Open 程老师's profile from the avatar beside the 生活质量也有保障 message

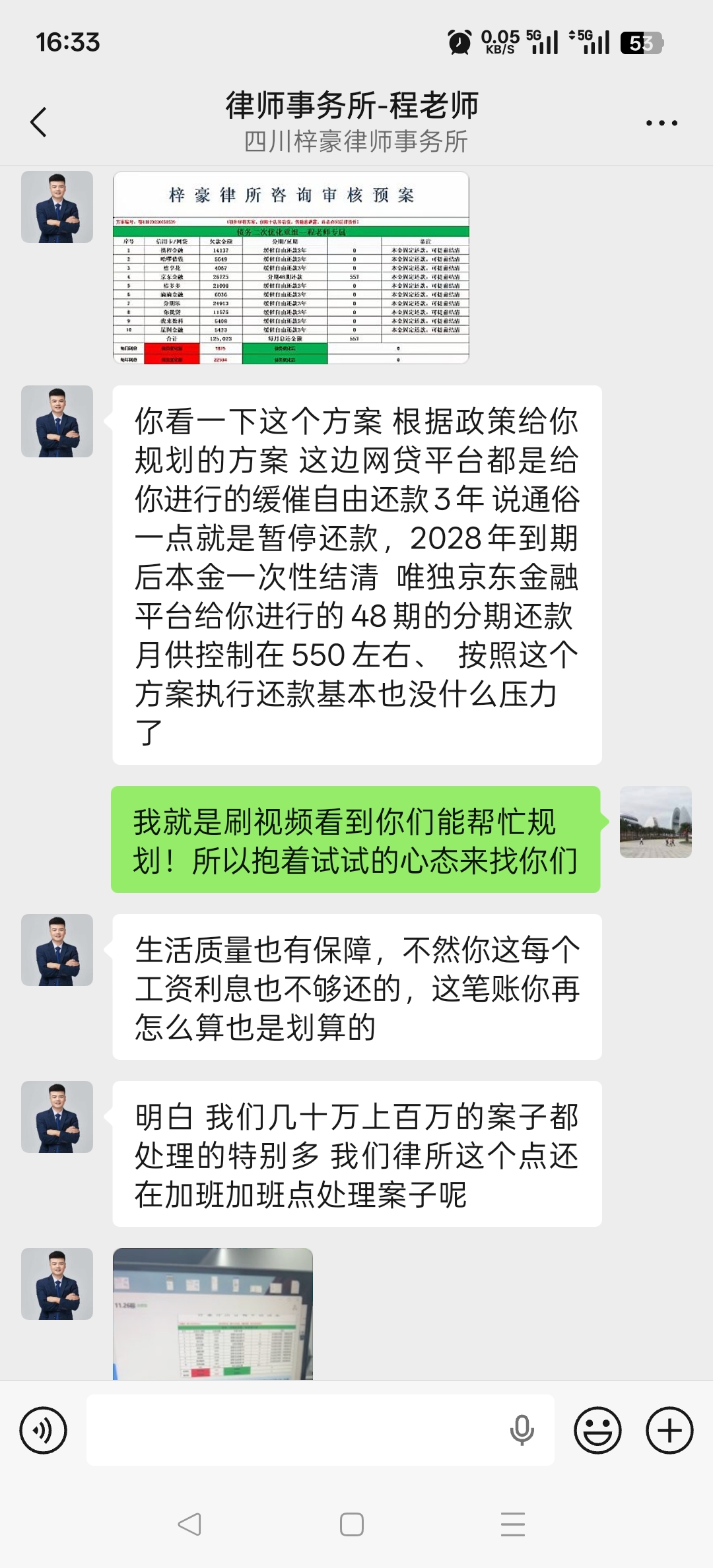pos(57,950)
